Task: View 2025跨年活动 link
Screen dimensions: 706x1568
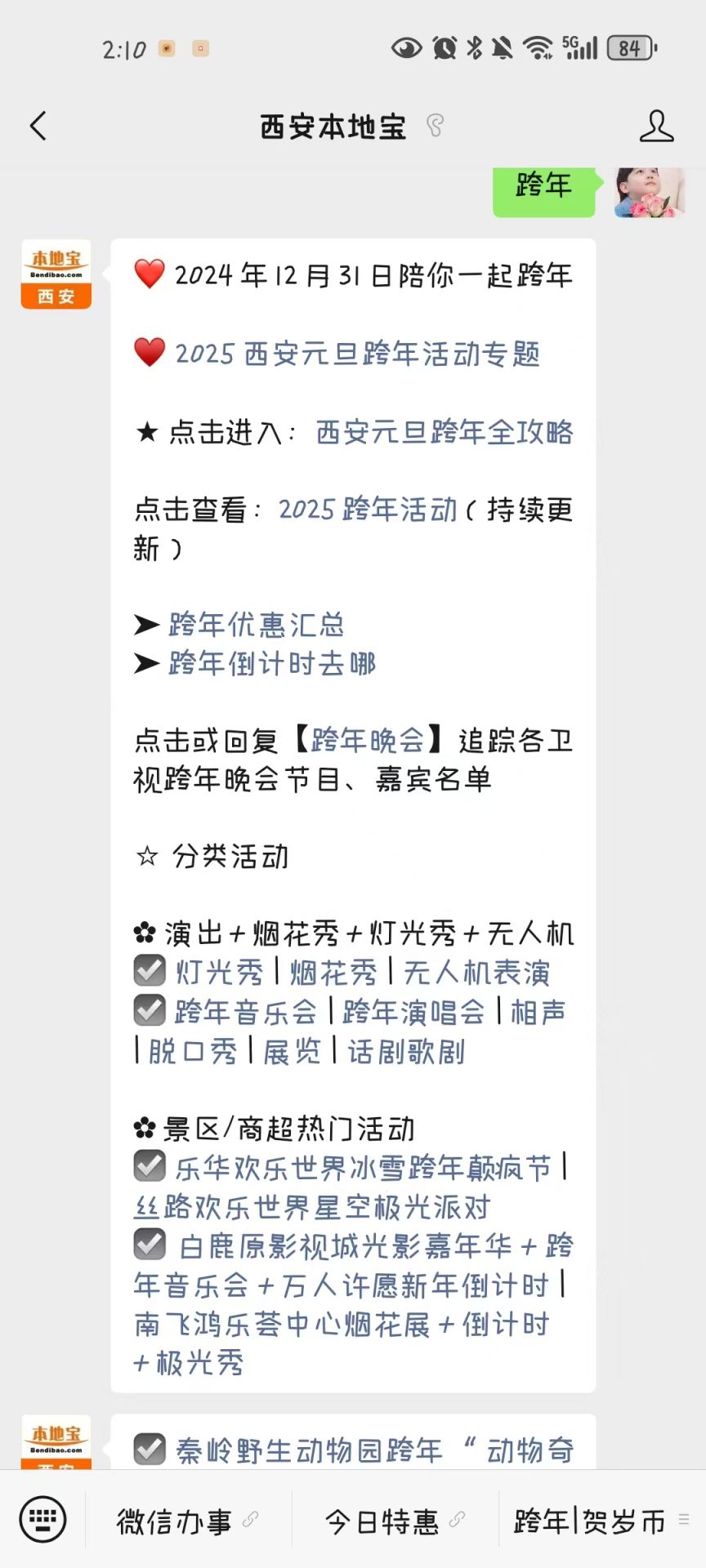Action: [368, 510]
